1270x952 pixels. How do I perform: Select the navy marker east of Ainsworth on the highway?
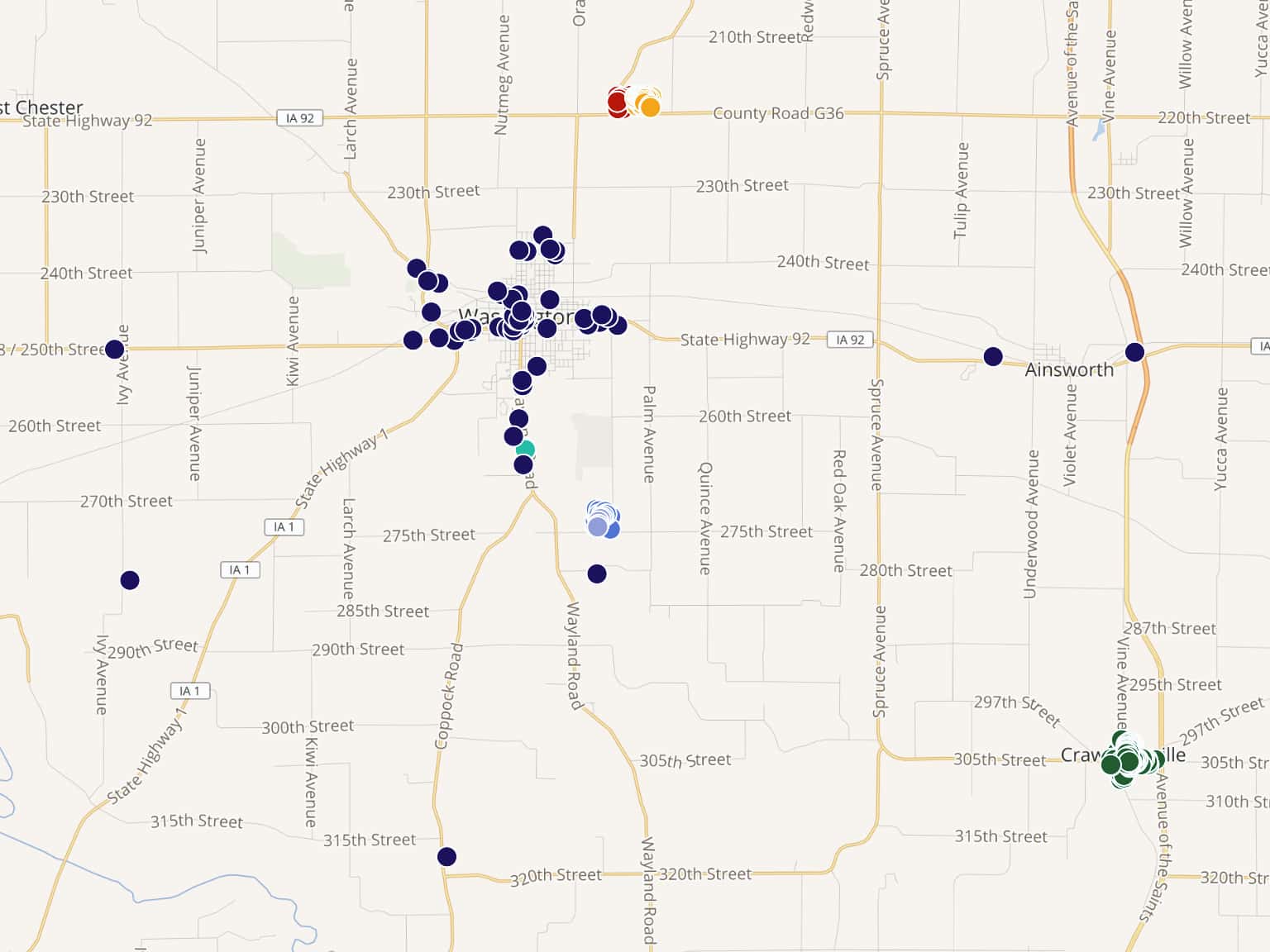click(x=1134, y=352)
